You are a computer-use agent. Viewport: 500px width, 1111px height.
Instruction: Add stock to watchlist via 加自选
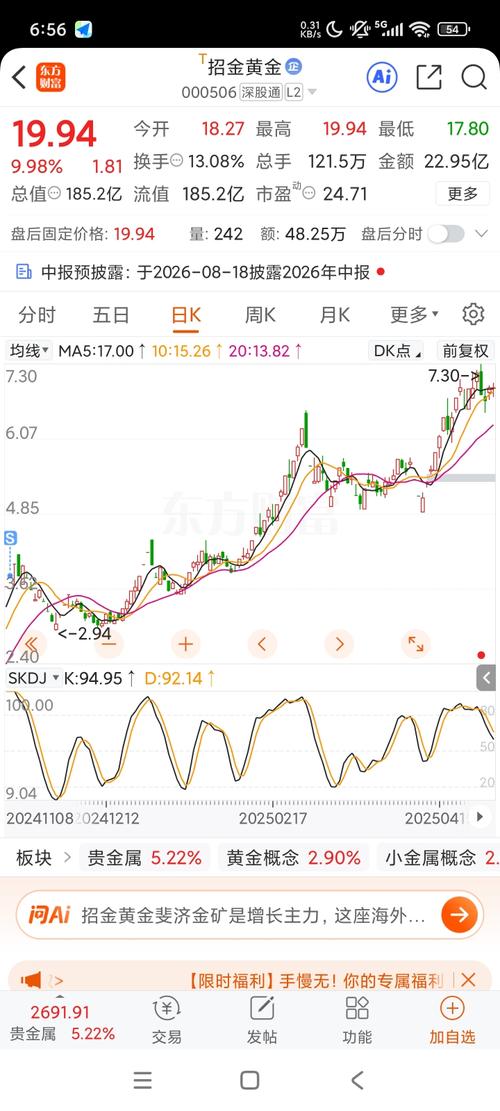tap(452, 1020)
